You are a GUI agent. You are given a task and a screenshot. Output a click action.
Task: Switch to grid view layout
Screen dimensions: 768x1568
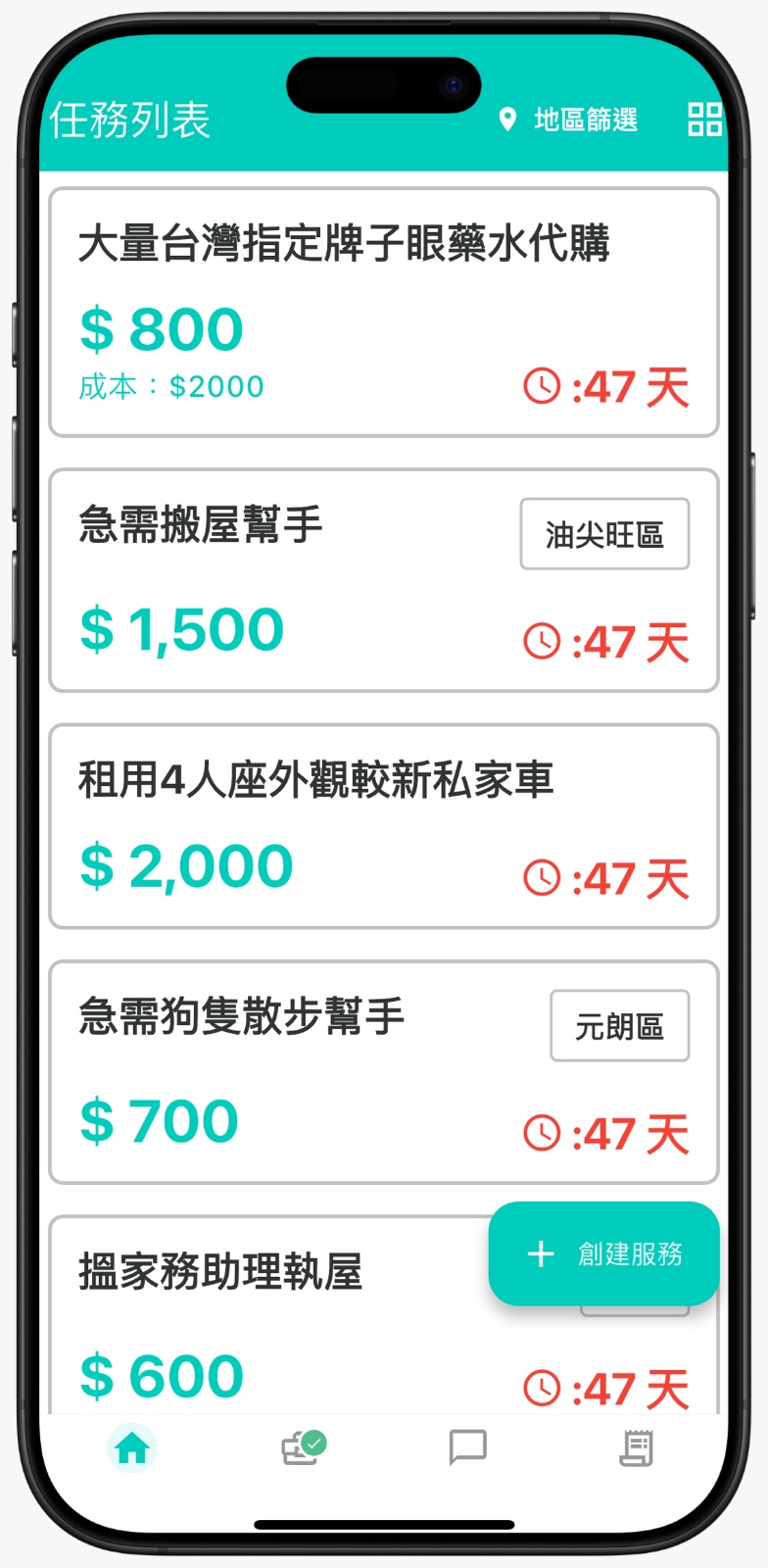[704, 120]
